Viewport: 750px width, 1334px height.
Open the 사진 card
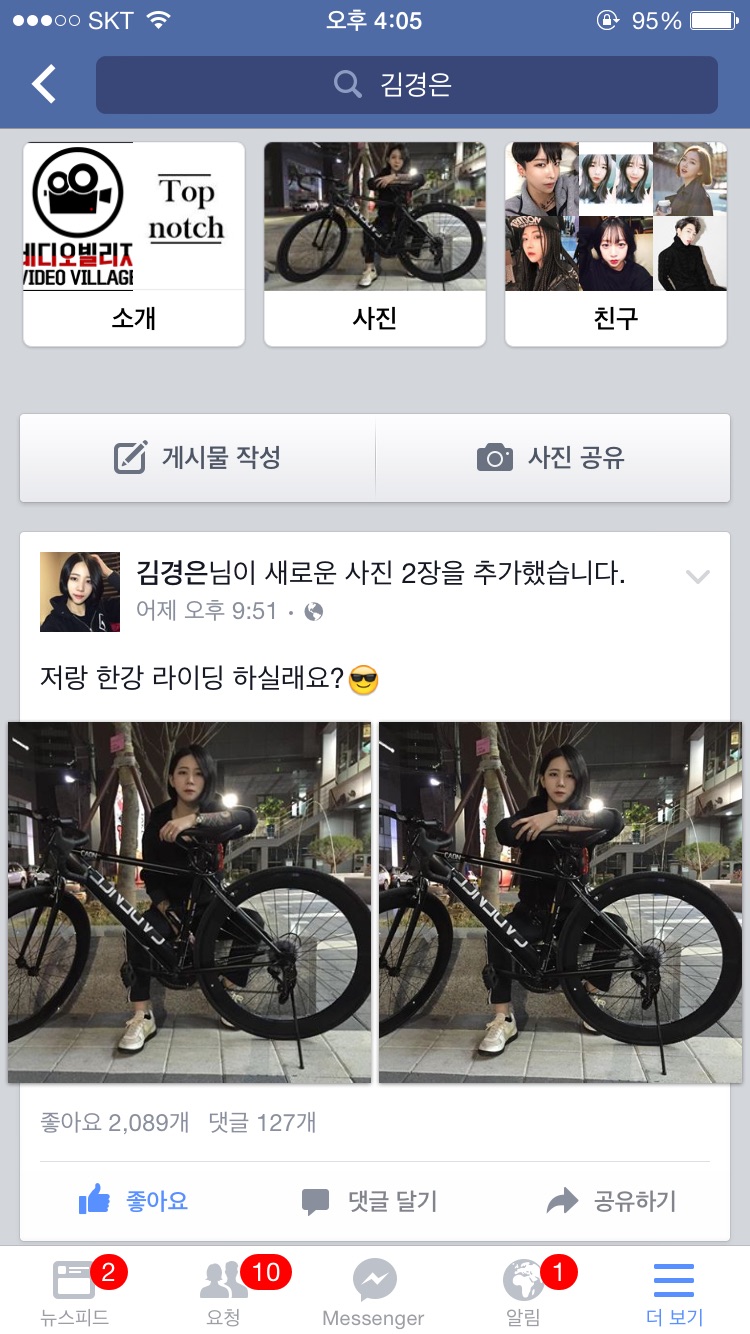[x=375, y=244]
